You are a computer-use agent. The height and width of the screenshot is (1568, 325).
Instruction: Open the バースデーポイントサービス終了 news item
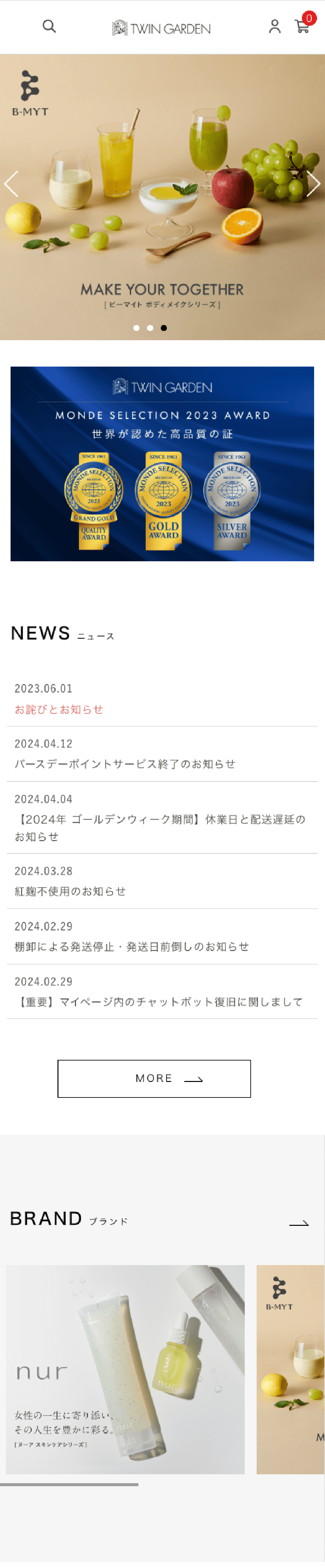[125, 764]
